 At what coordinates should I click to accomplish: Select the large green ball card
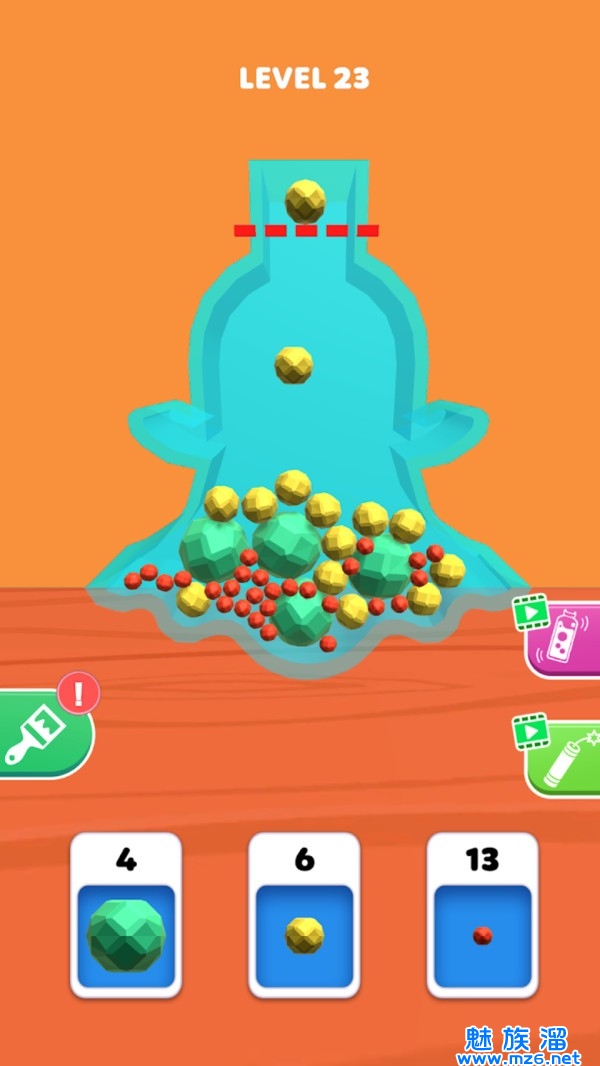point(126,916)
